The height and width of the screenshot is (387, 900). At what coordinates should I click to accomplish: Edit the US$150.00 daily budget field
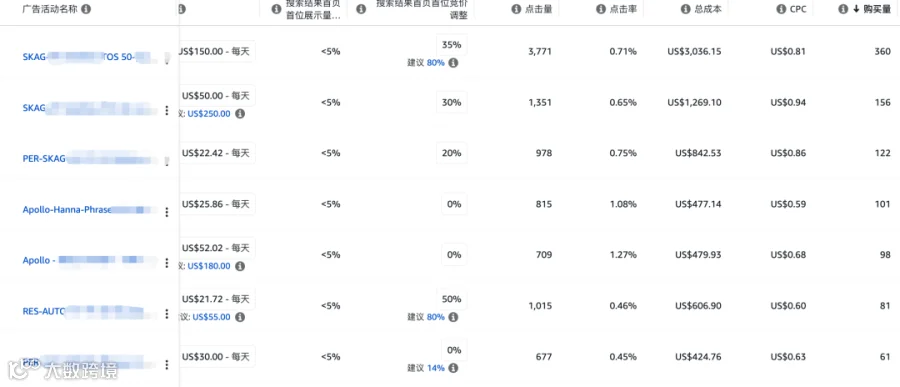(217, 51)
